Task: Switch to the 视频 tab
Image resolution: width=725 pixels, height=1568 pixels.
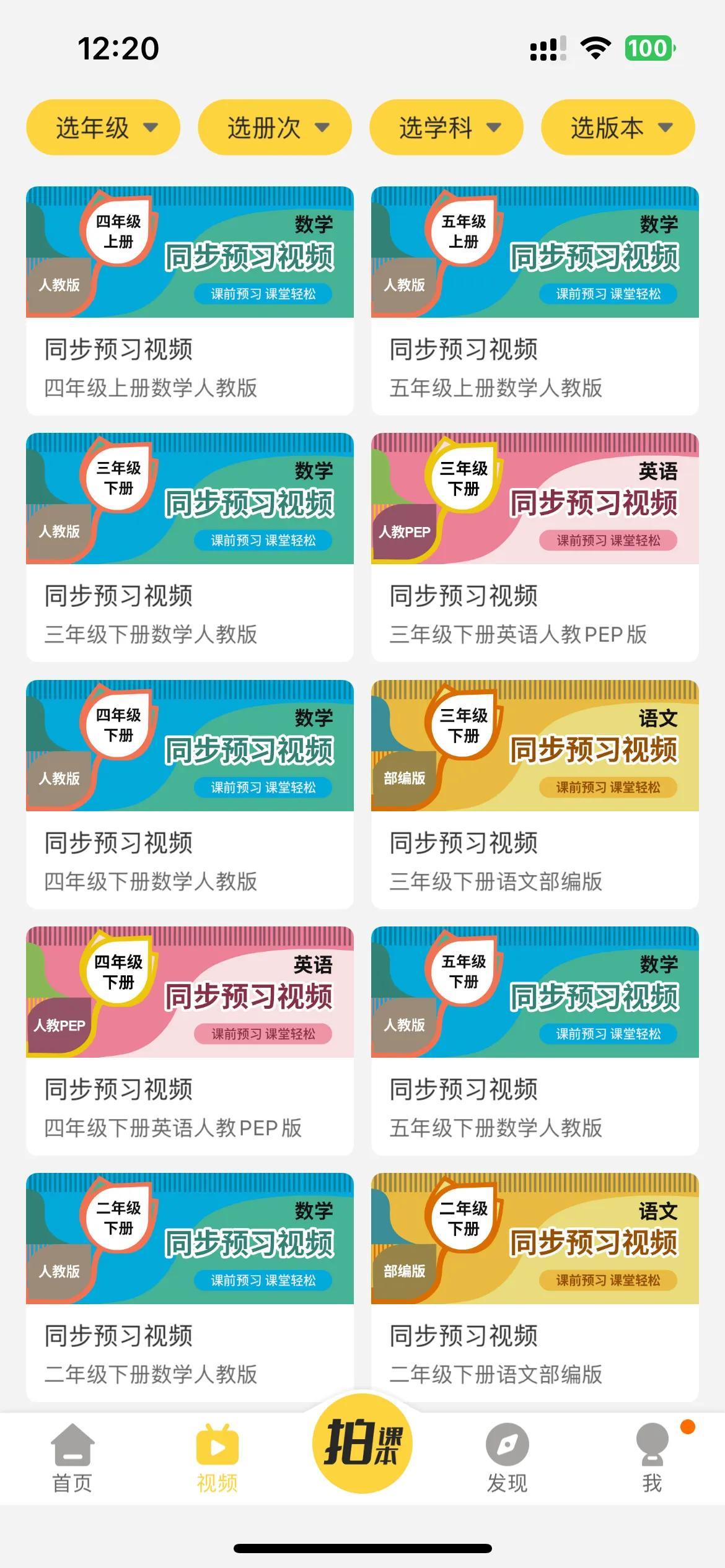Action: click(x=217, y=1459)
